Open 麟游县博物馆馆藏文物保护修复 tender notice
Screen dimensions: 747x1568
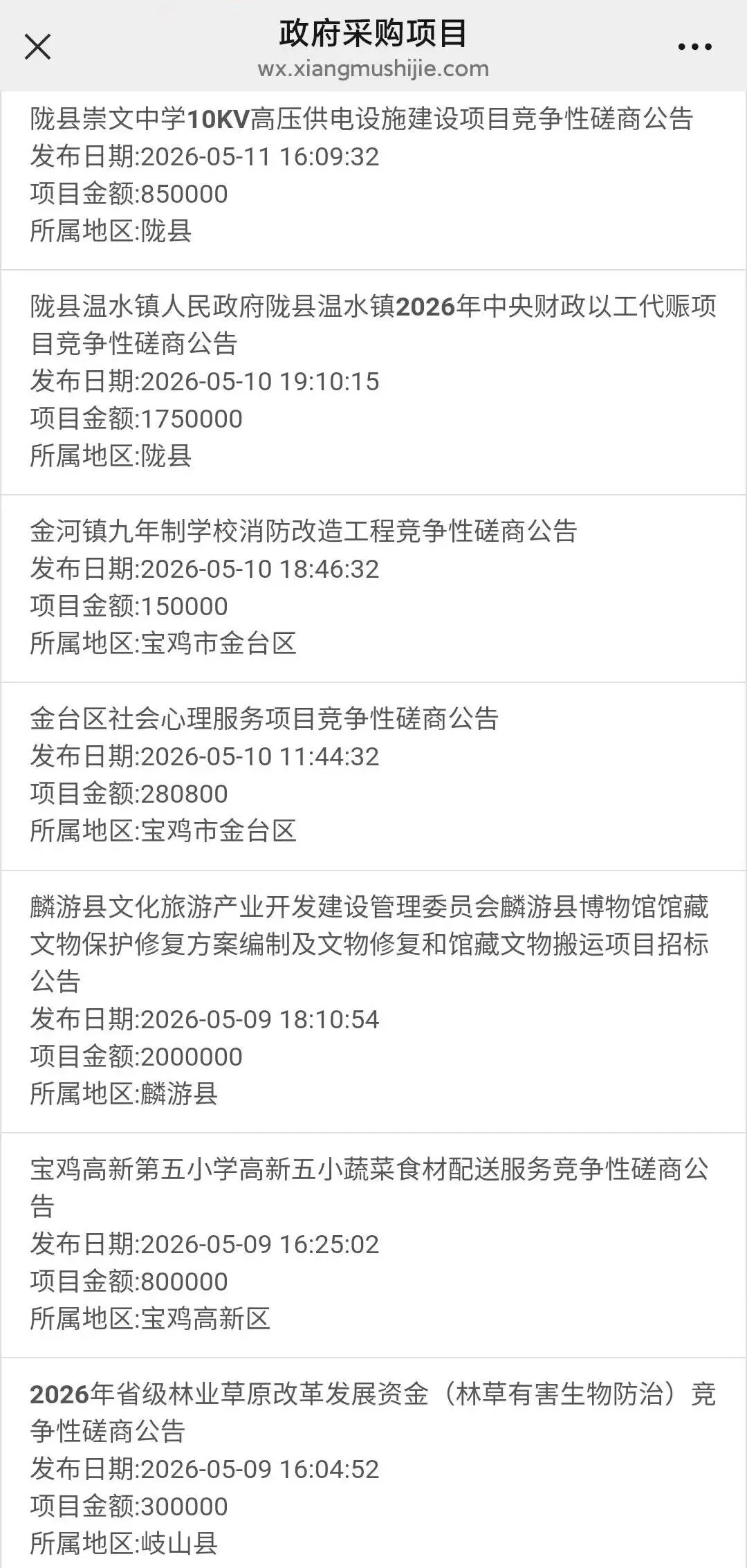point(373,1001)
